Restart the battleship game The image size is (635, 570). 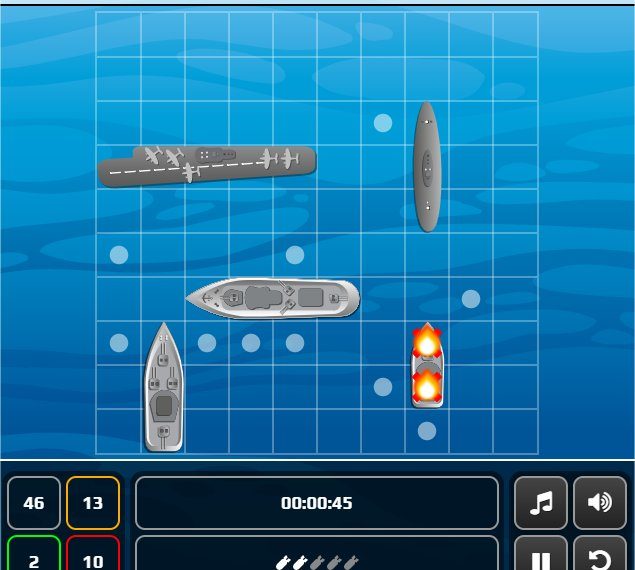[600, 555]
